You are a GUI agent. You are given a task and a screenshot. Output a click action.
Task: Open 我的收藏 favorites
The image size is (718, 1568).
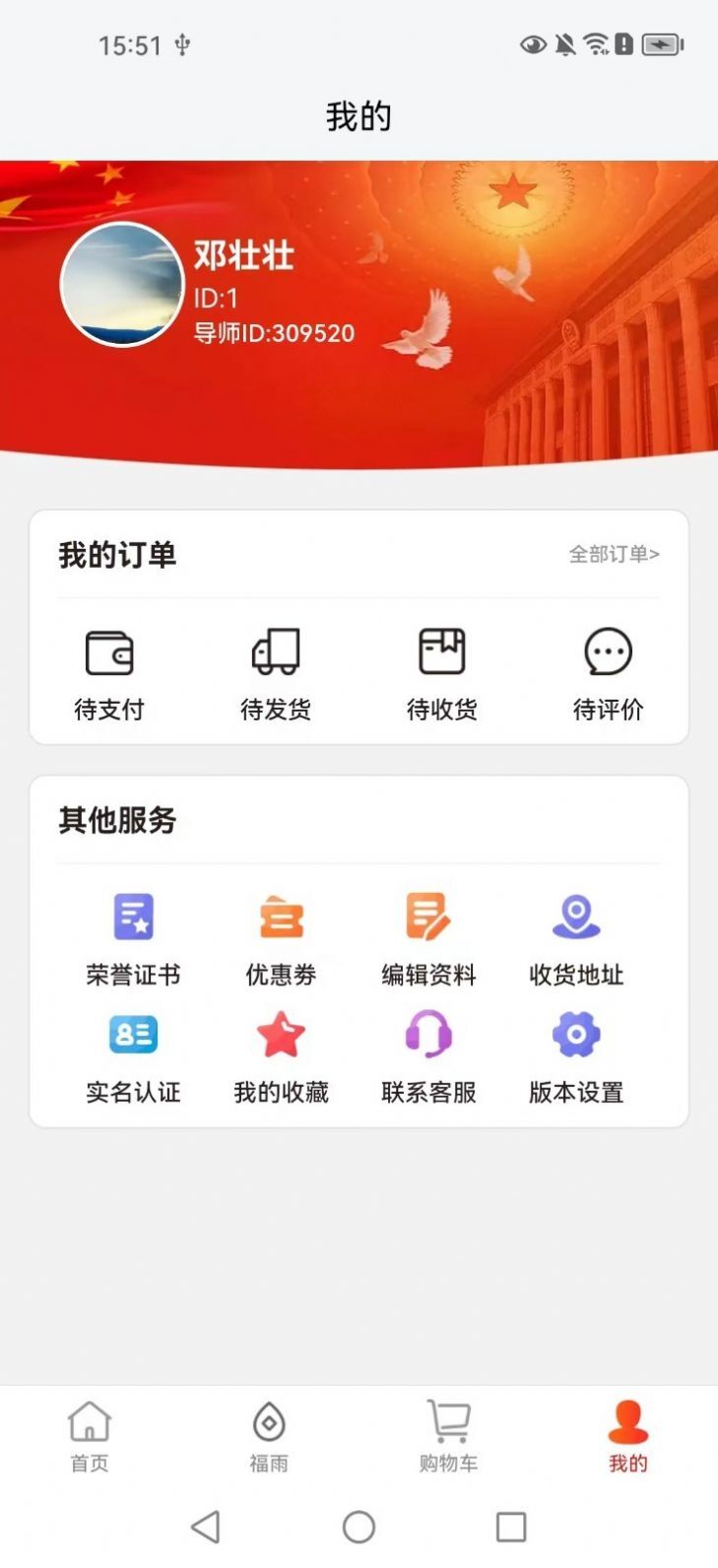click(281, 1053)
